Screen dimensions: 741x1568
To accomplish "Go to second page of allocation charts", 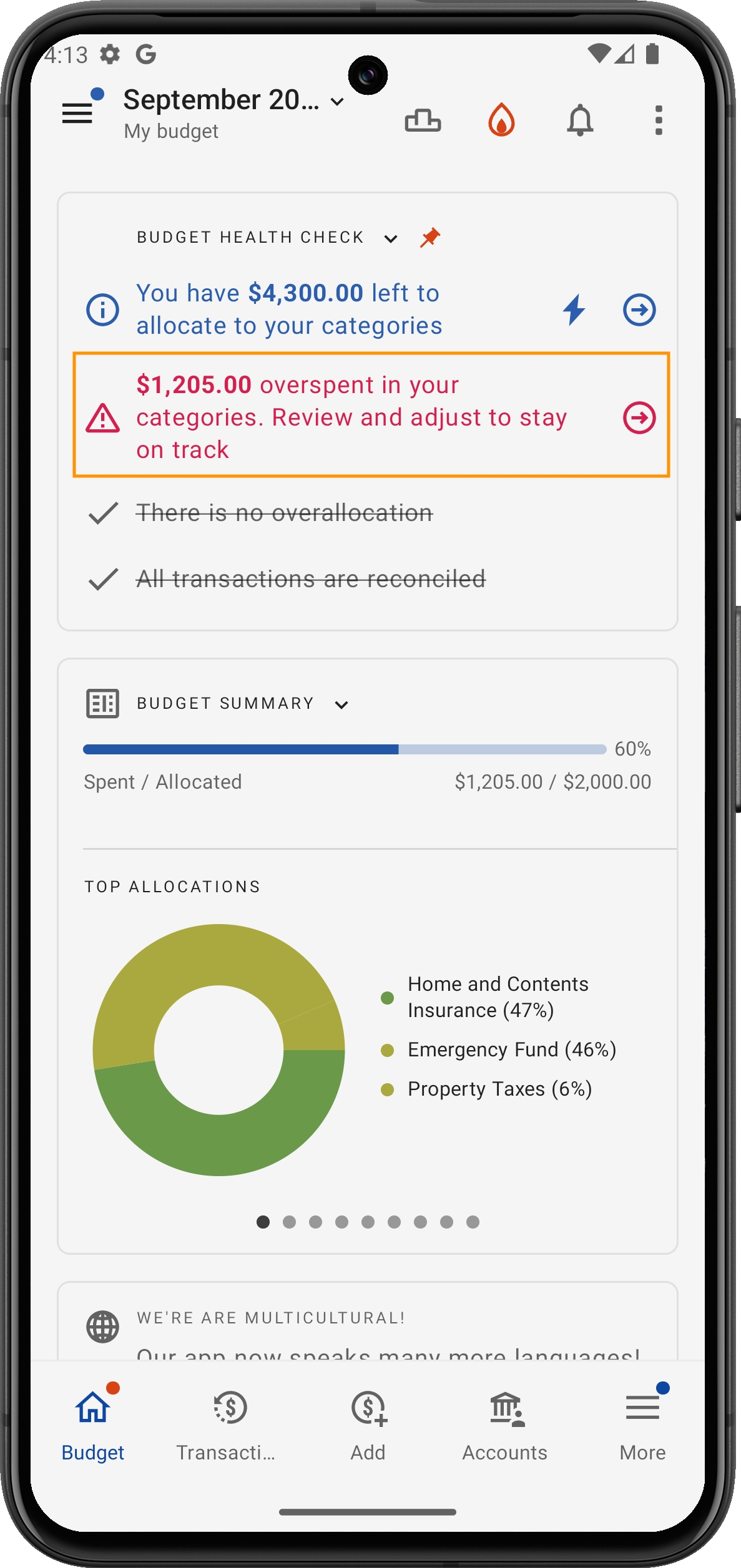I will (x=289, y=1222).
